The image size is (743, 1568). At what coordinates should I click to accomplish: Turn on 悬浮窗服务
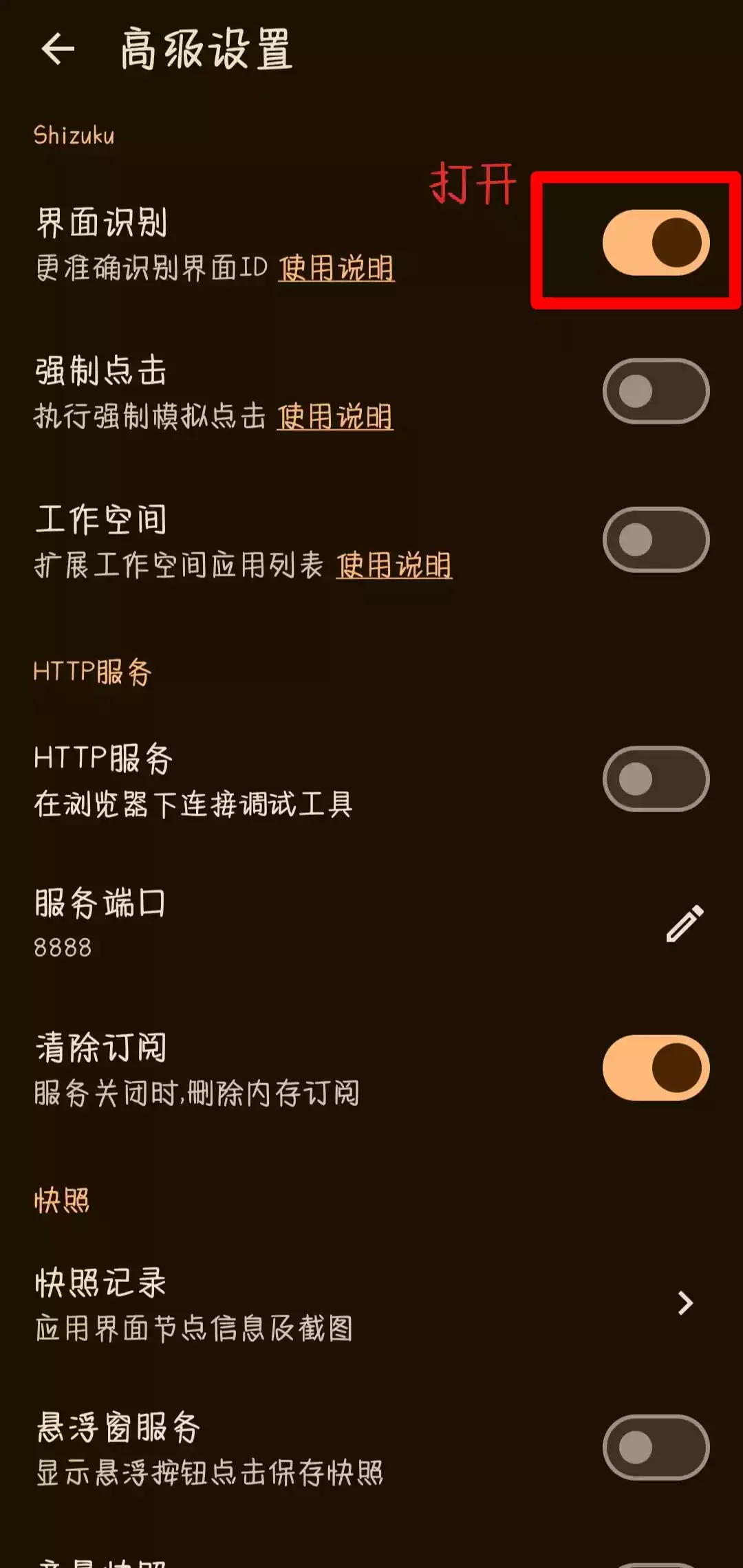click(656, 1448)
